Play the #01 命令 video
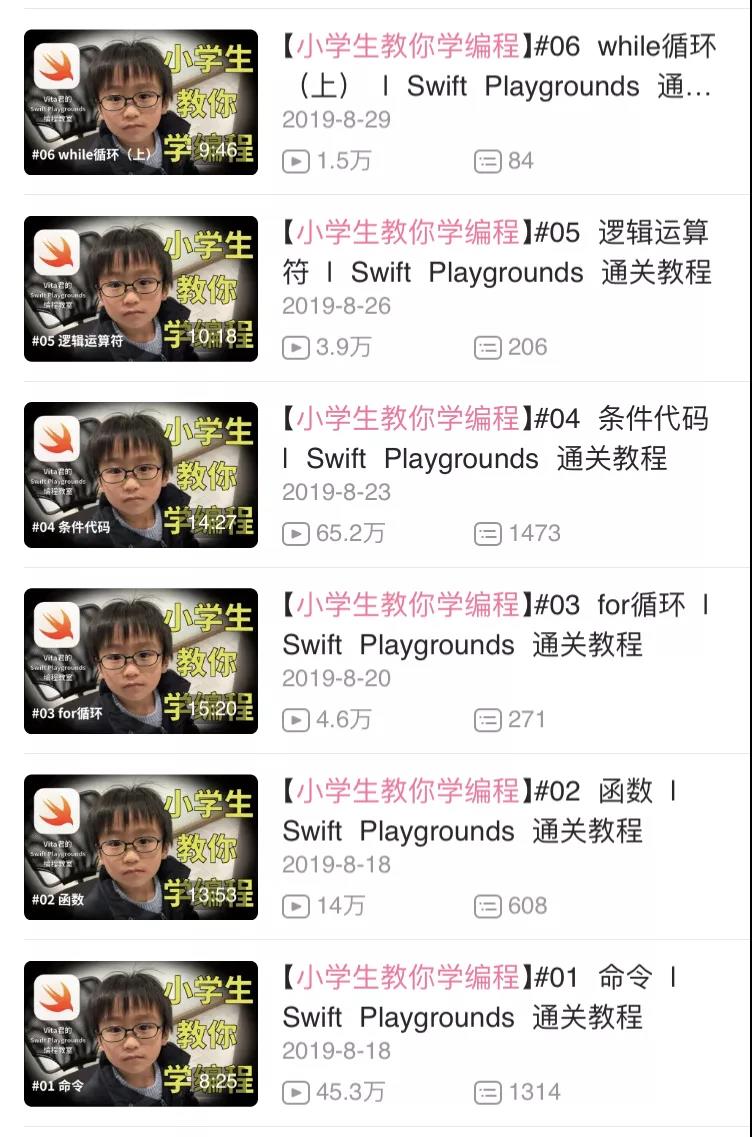The width and height of the screenshot is (752, 1137). [141, 1032]
